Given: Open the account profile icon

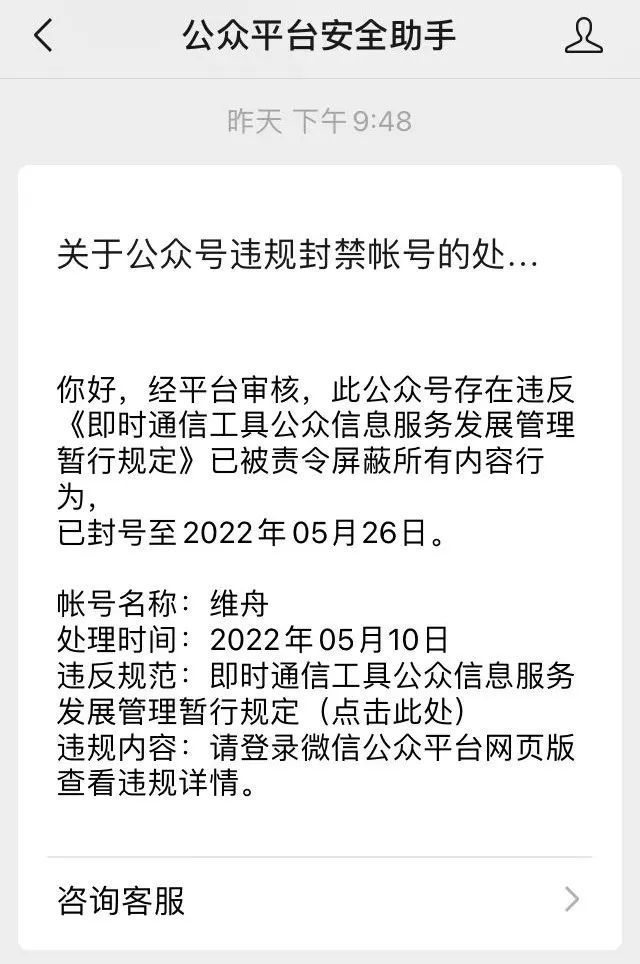Looking at the screenshot, I should [x=584, y=37].
